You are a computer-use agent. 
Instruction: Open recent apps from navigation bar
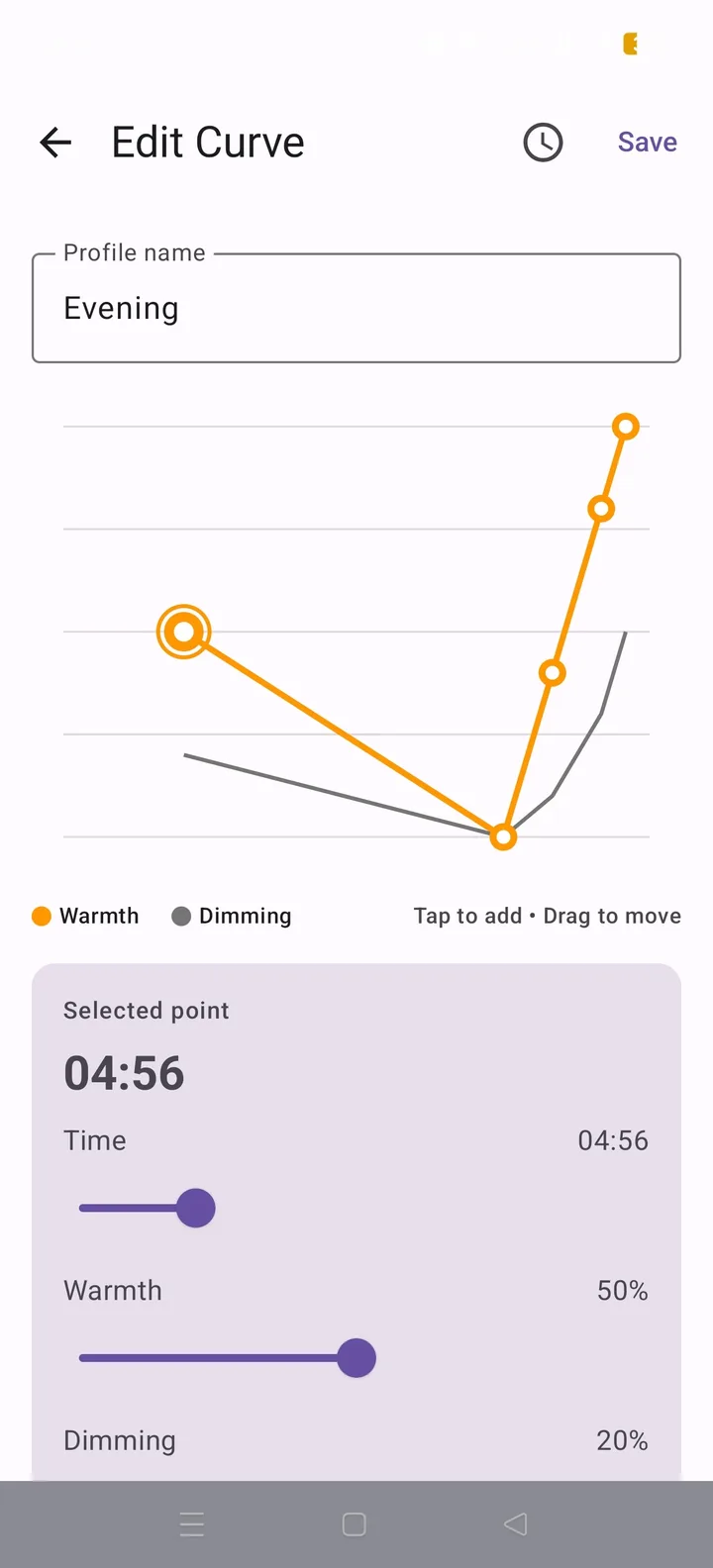[192, 1524]
